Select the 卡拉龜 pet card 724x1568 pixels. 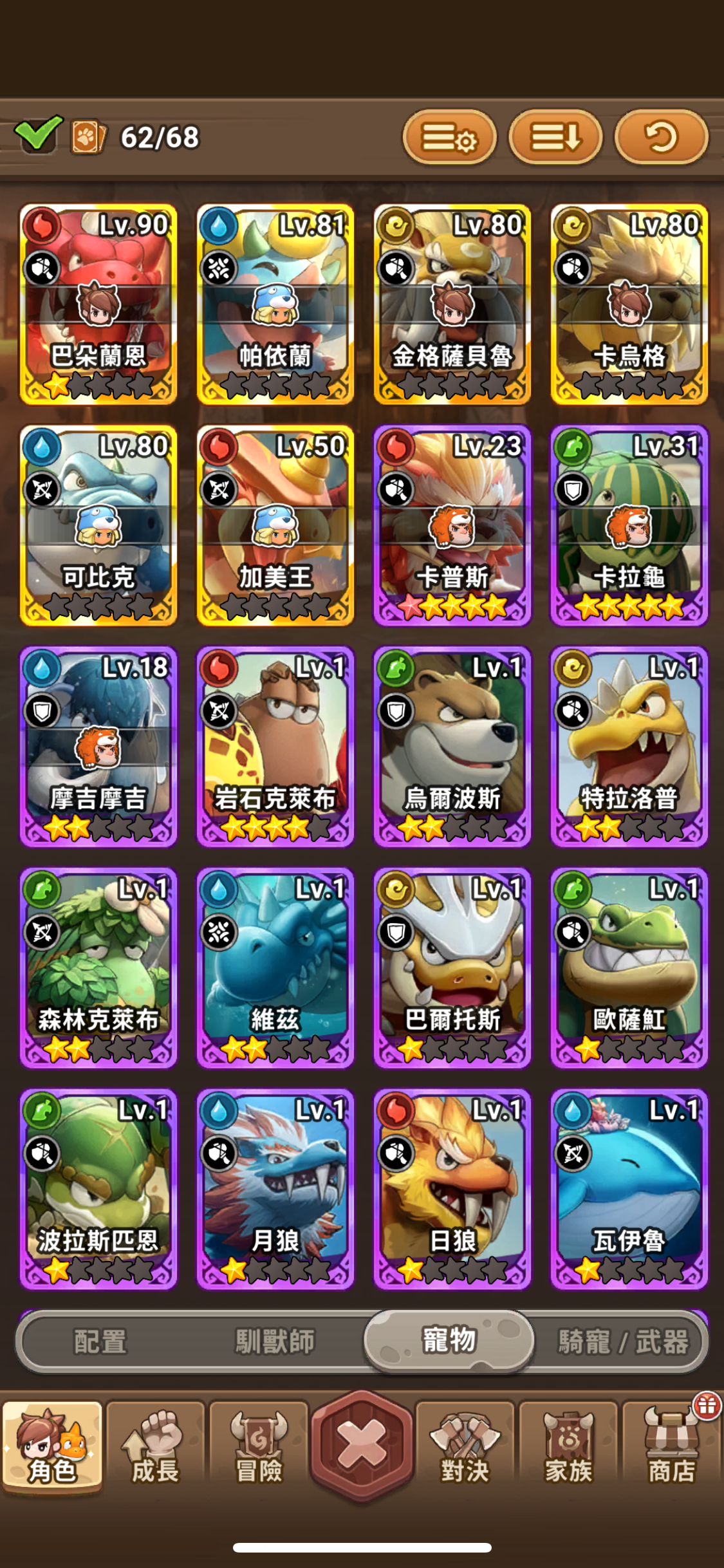(x=629, y=525)
